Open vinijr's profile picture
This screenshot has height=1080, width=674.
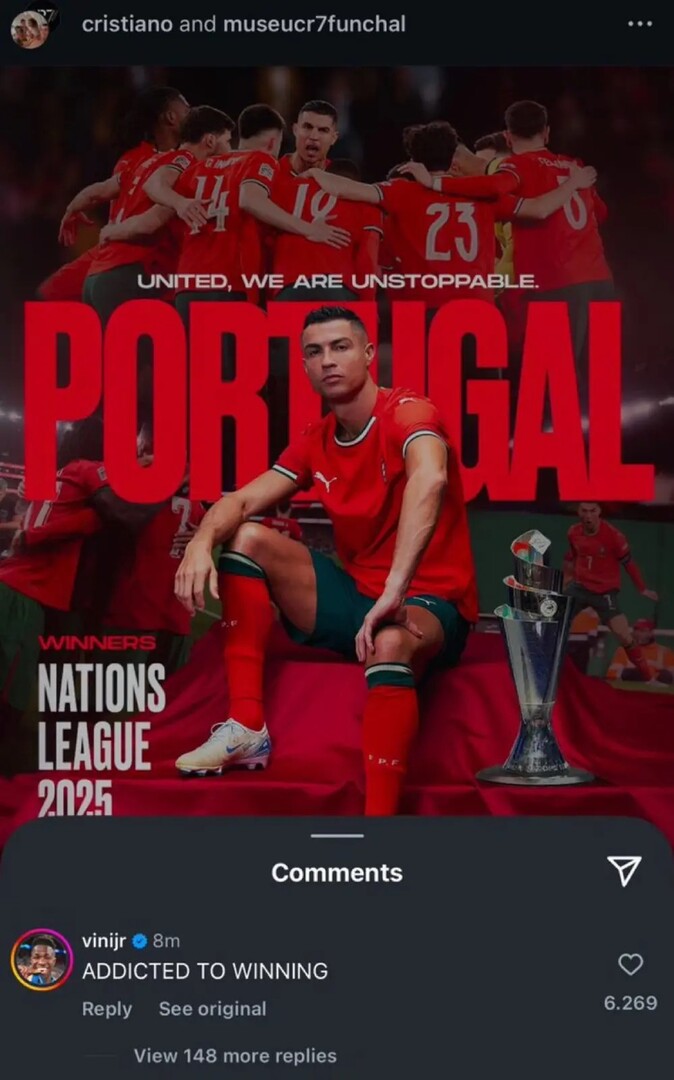(x=41, y=960)
